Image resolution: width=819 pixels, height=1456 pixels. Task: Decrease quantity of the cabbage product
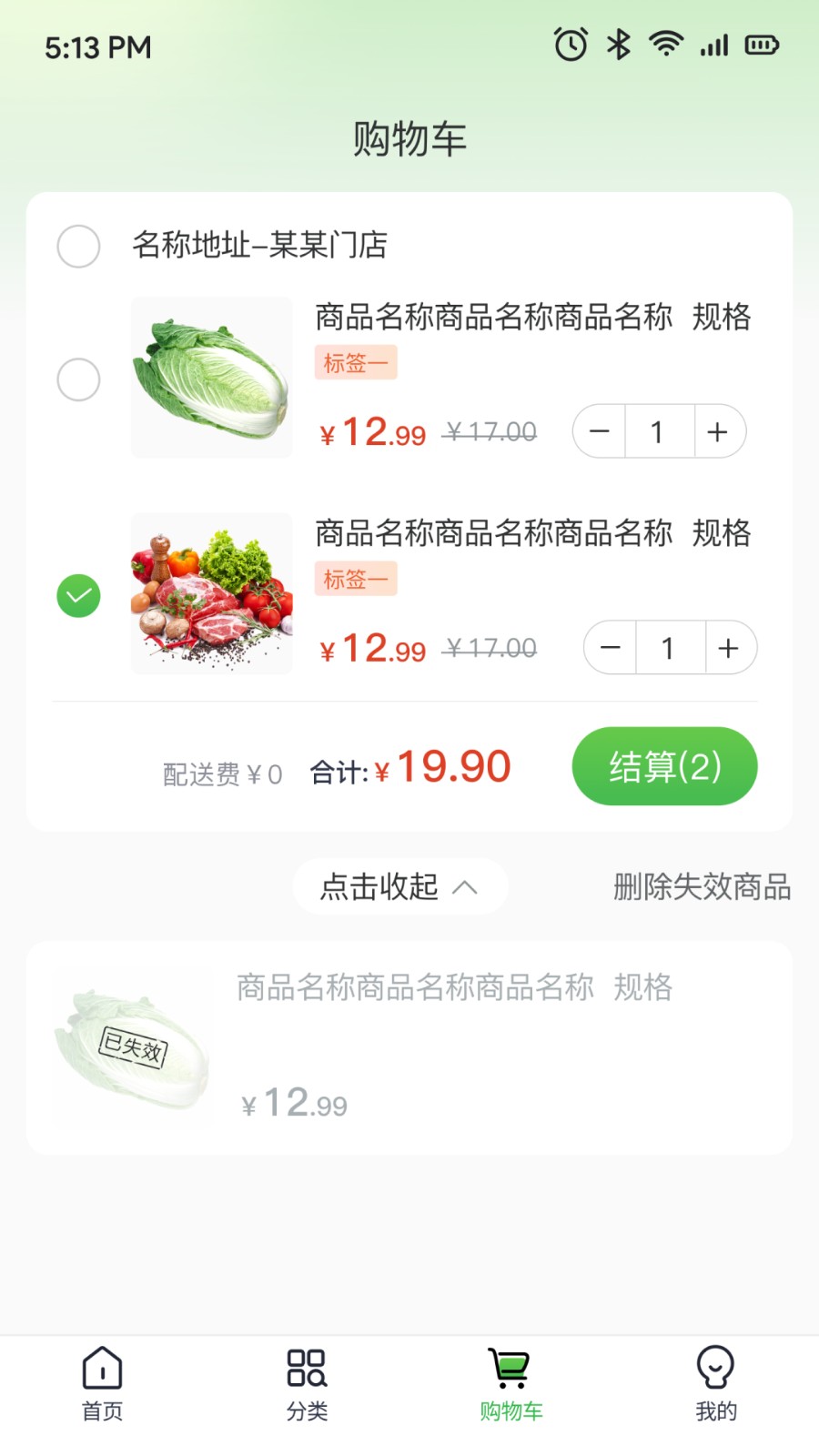coord(600,431)
